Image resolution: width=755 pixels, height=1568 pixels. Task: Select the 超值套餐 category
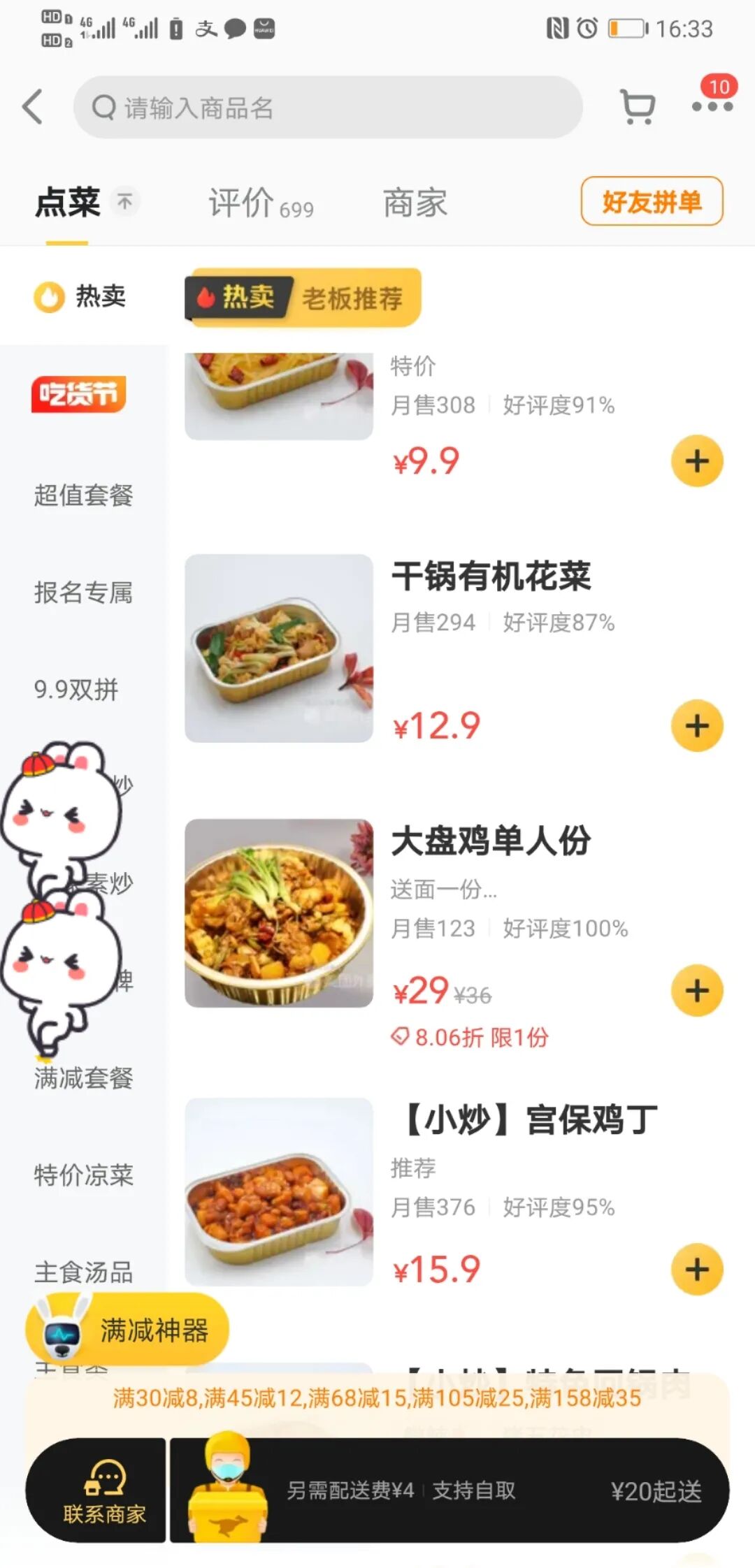coord(83,495)
